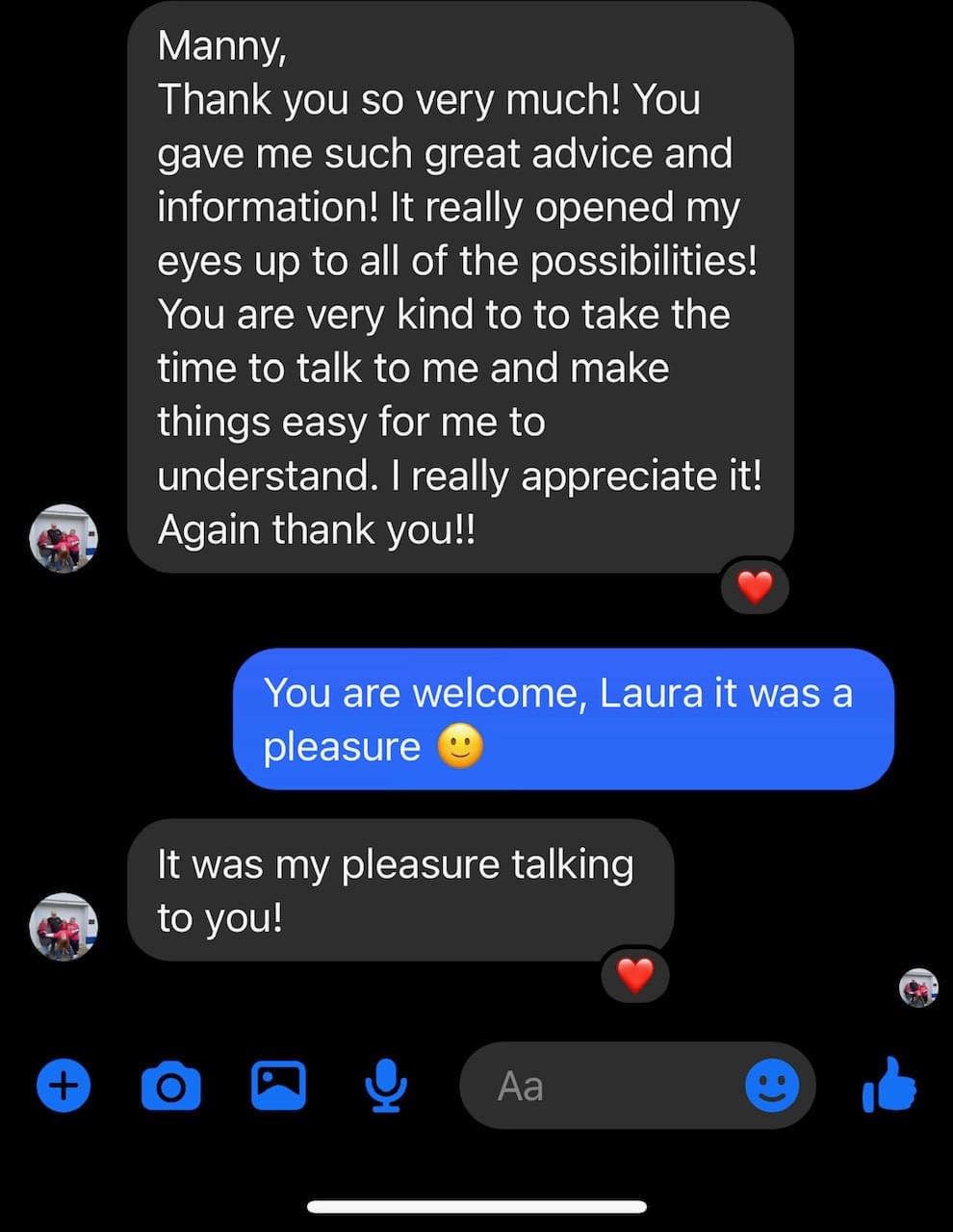The width and height of the screenshot is (953, 1232).
Task: Open more actions with the plus button
Action: (x=64, y=1086)
